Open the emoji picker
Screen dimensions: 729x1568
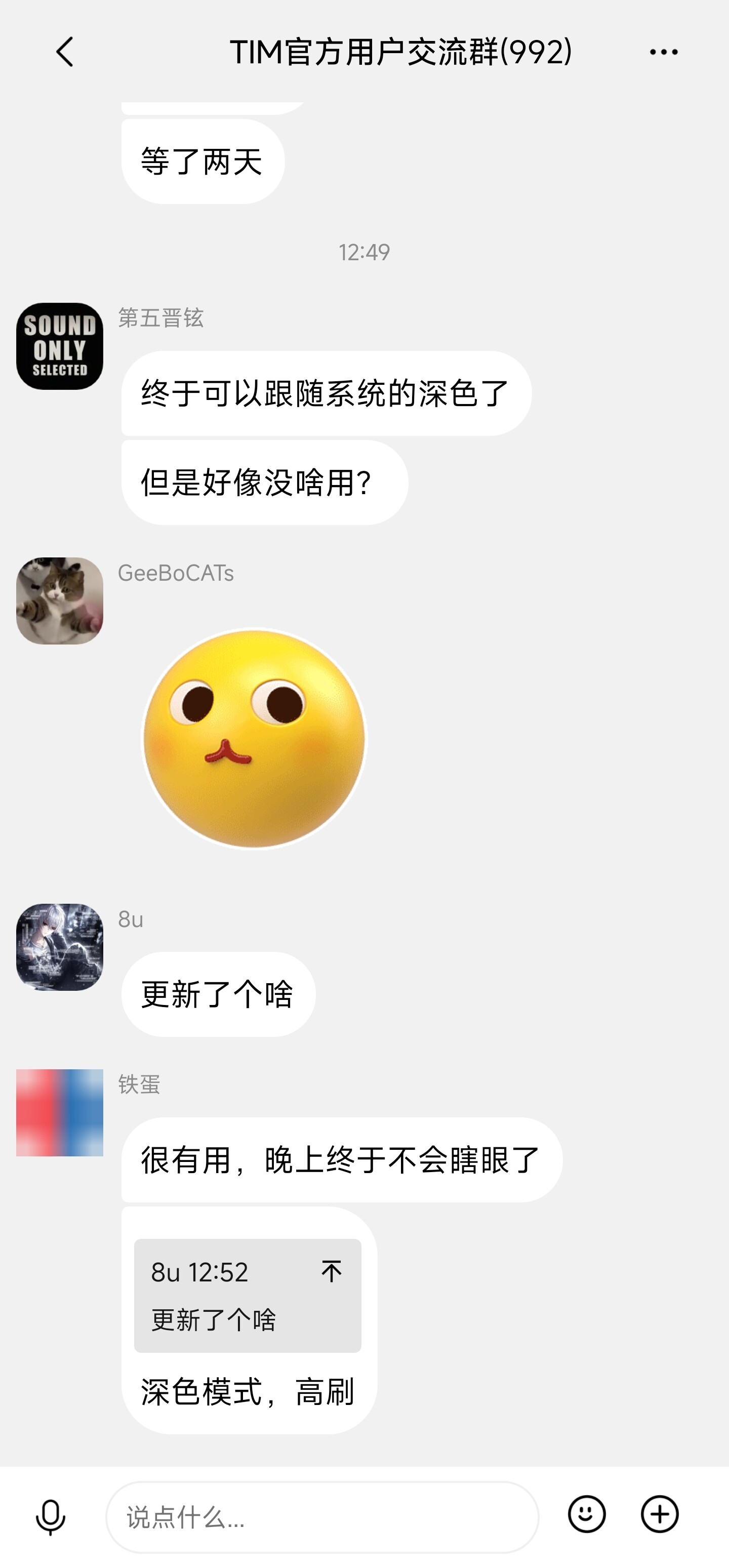pos(587,1514)
